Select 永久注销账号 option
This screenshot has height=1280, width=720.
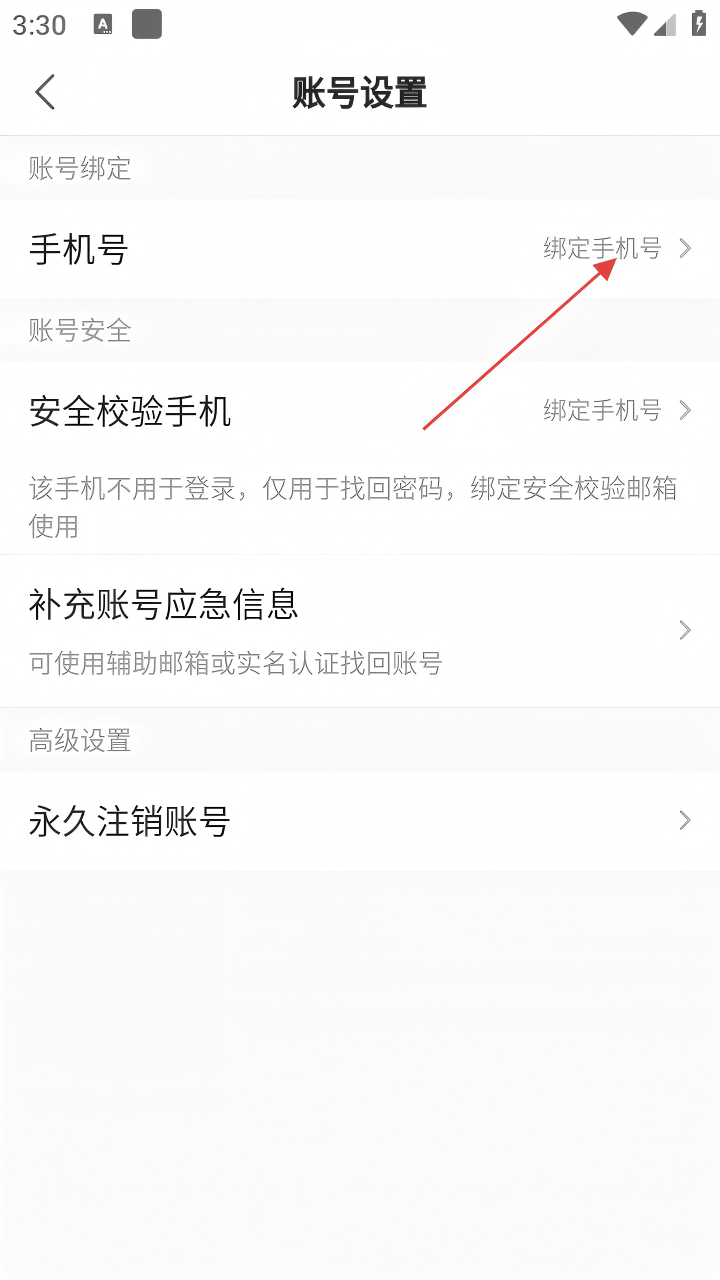tap(360, 821)
